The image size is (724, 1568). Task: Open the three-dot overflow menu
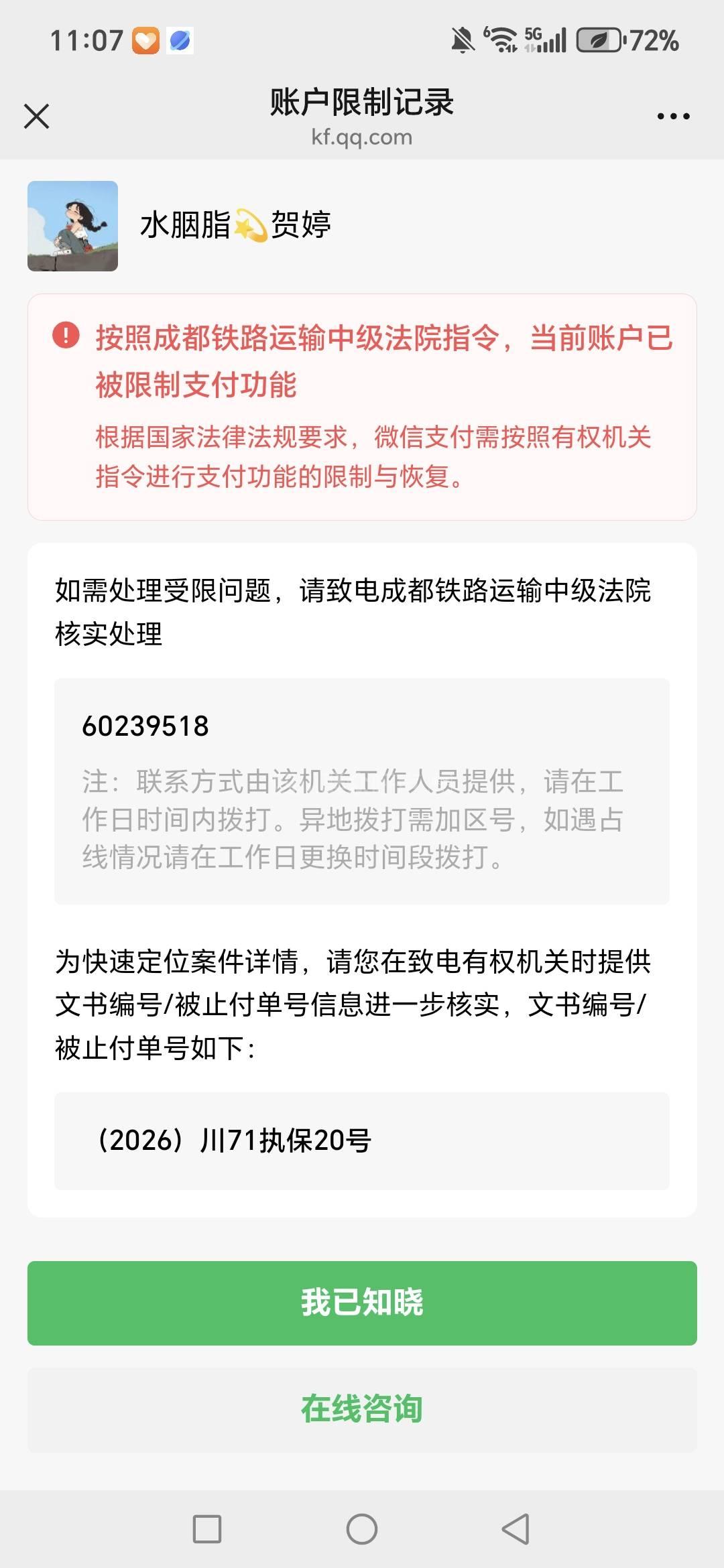[x=673, y=116]
